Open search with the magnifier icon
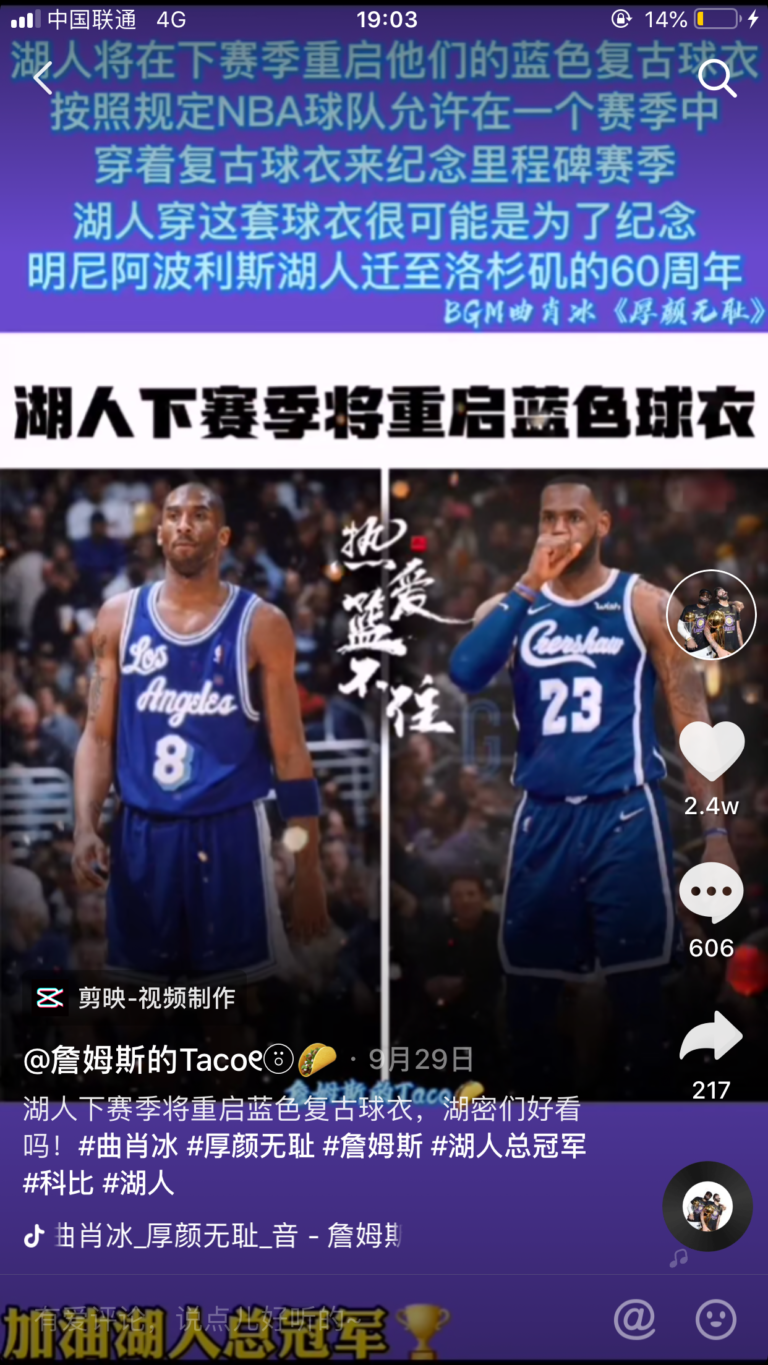768x1365 pixels. click(x=716, y=78)
